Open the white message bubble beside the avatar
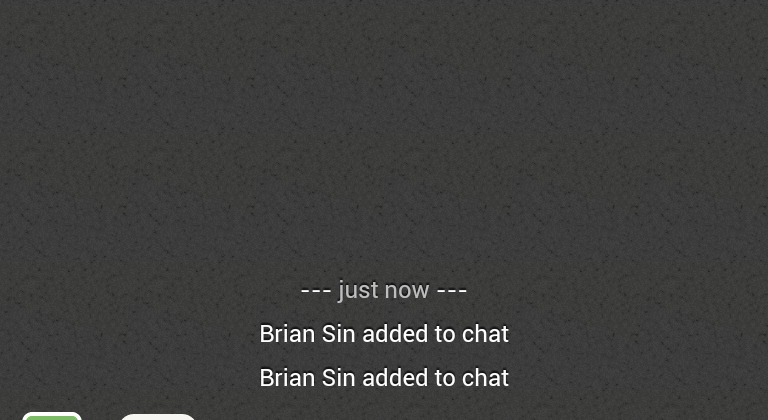The image size is (768, 420). (x=158, y=416)
